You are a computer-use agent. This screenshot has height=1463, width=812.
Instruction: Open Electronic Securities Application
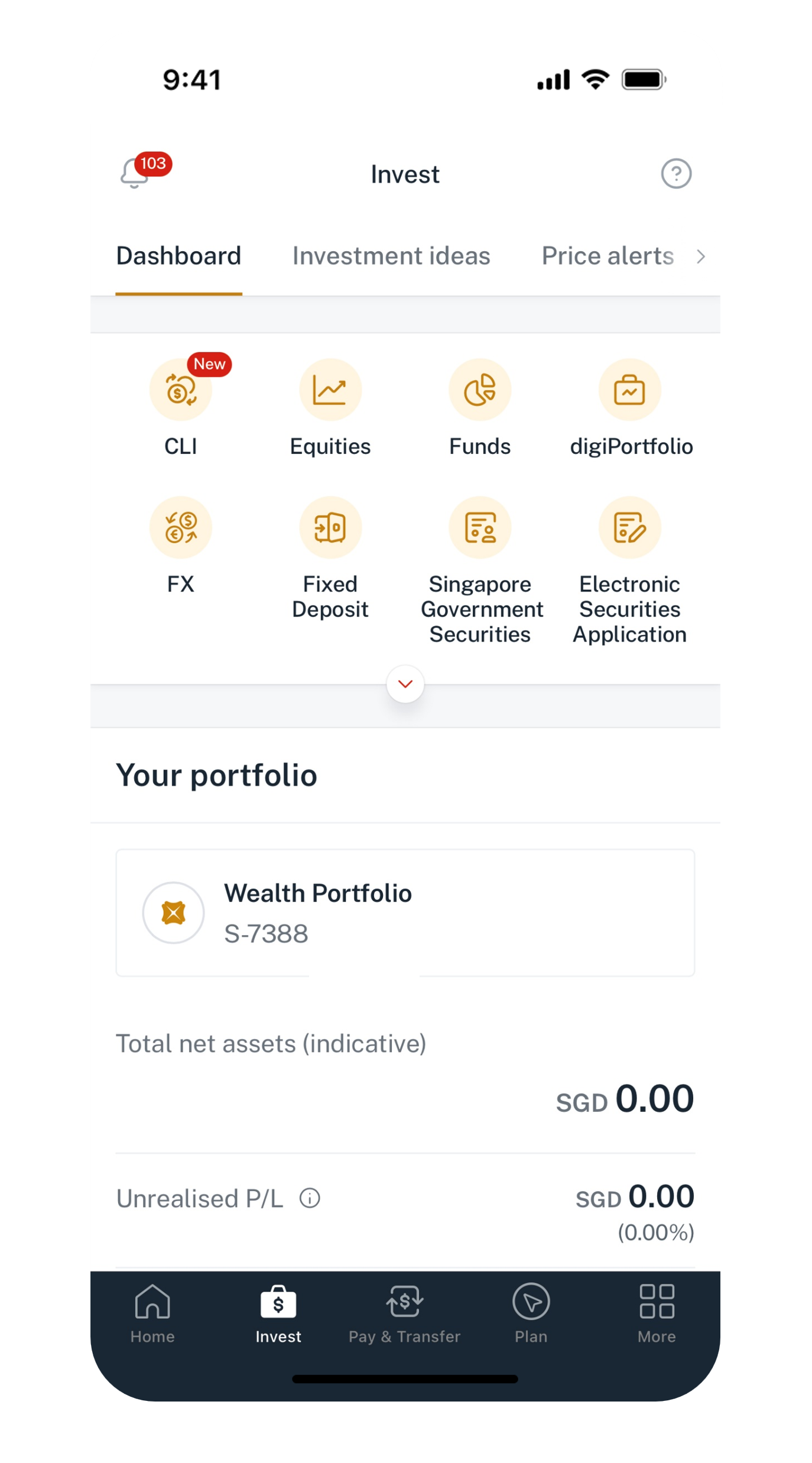629,528
